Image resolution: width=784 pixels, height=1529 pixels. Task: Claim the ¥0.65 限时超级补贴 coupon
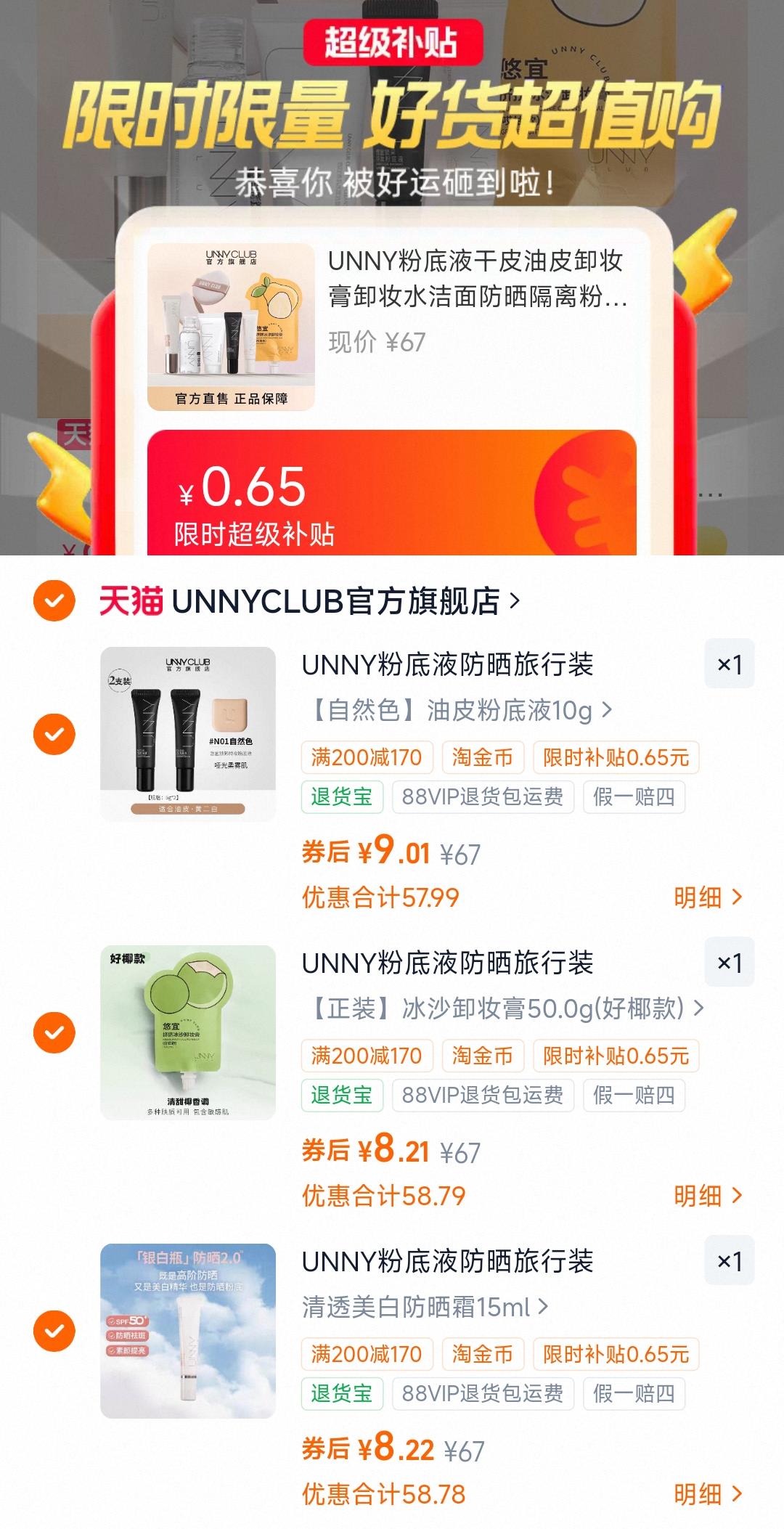coord(392,493)
